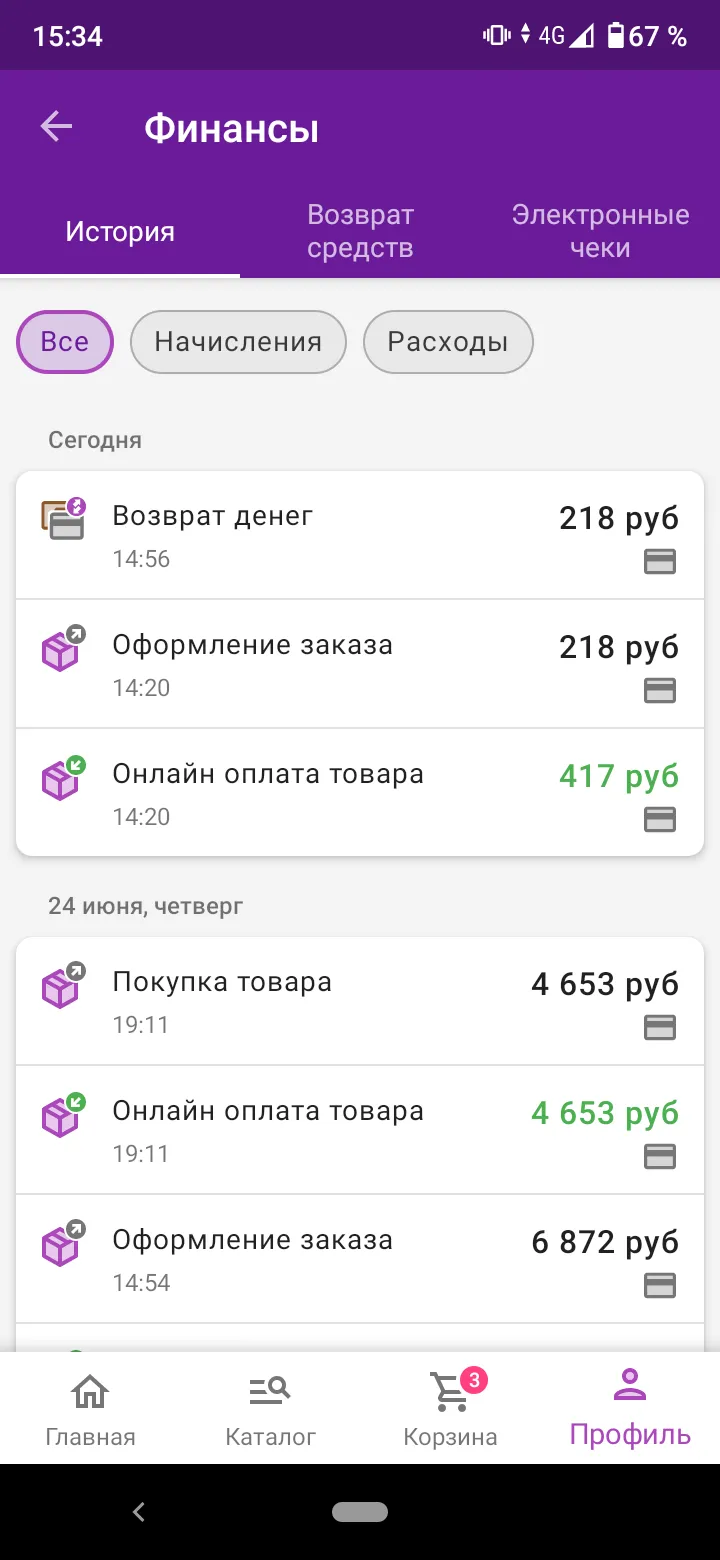This screenshot has height=1560, width=720.
Task: Switch to the Возврат средств tab
Action: pos(360,231)
